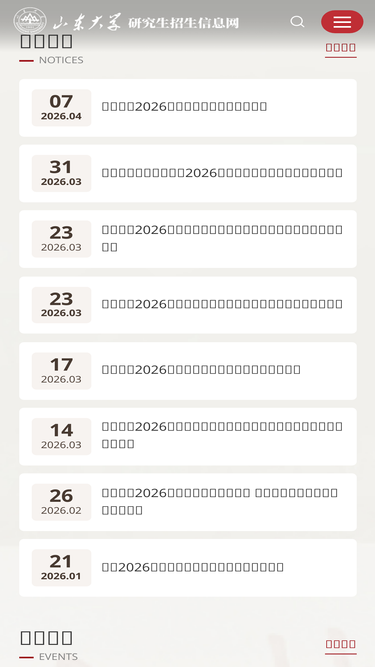Open the notice dated 31 2026.03
The image size is (375, 667).
pos(188,173)
